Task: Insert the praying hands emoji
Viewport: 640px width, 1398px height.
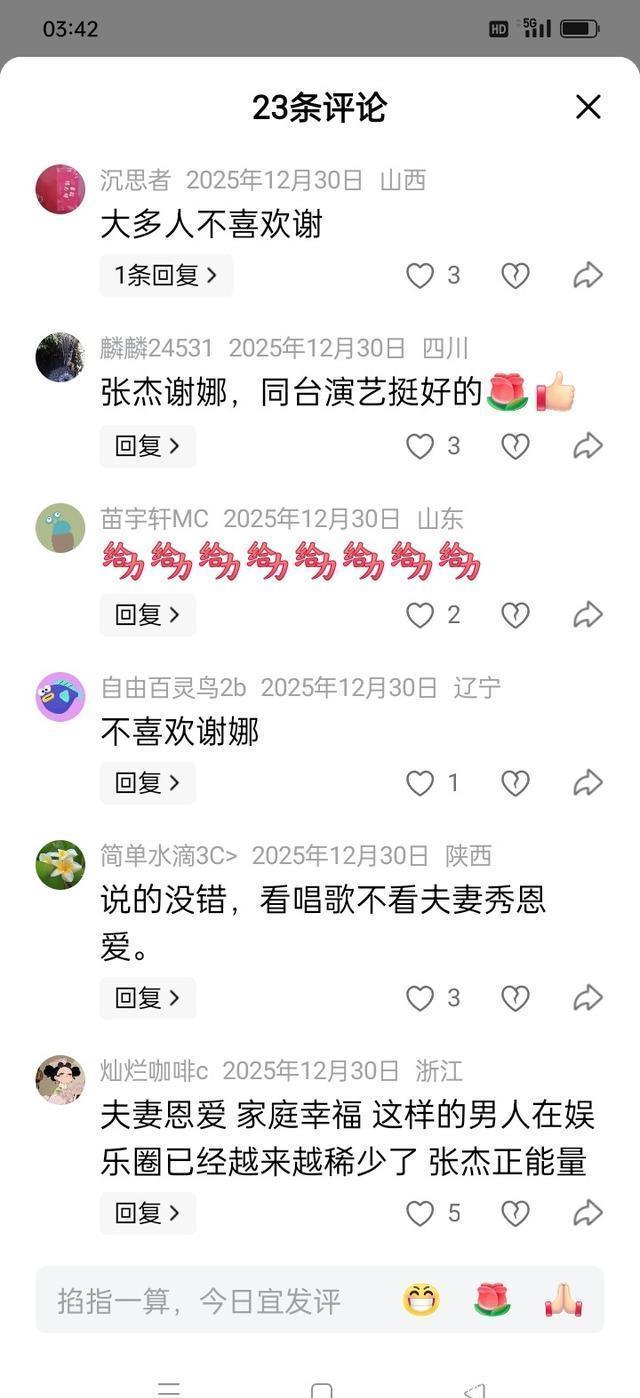Action: coord(563,1301)
